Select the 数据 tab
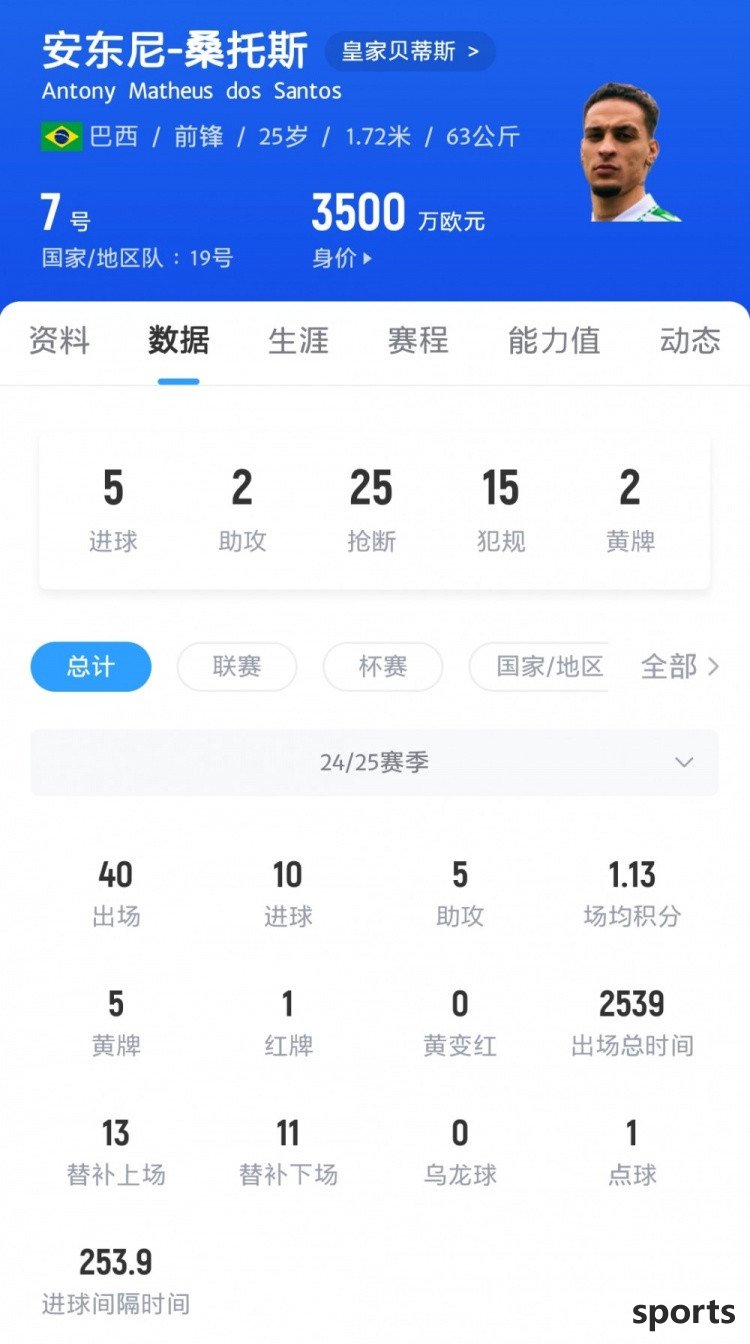 tap(178, 341)
